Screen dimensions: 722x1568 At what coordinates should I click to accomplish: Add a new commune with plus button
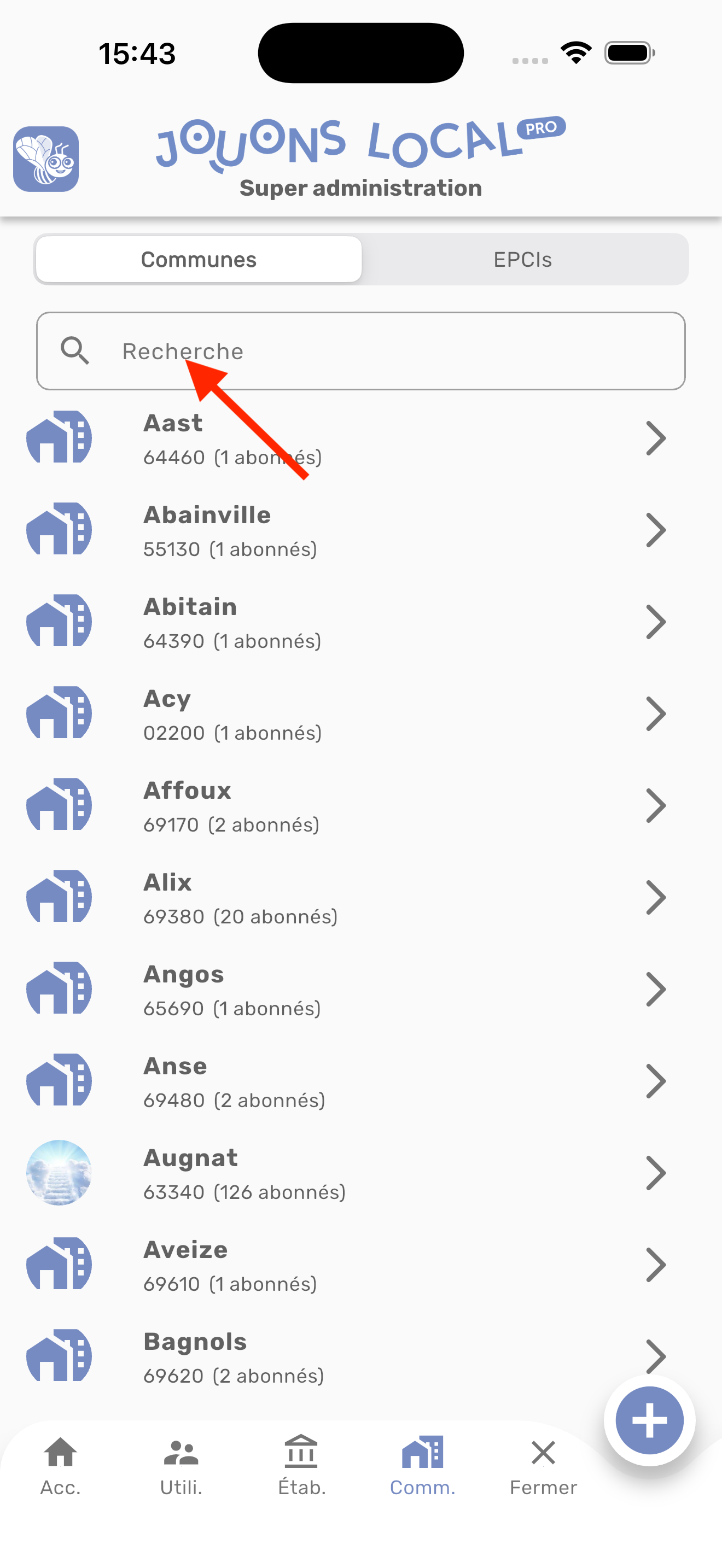(649, 1420)
